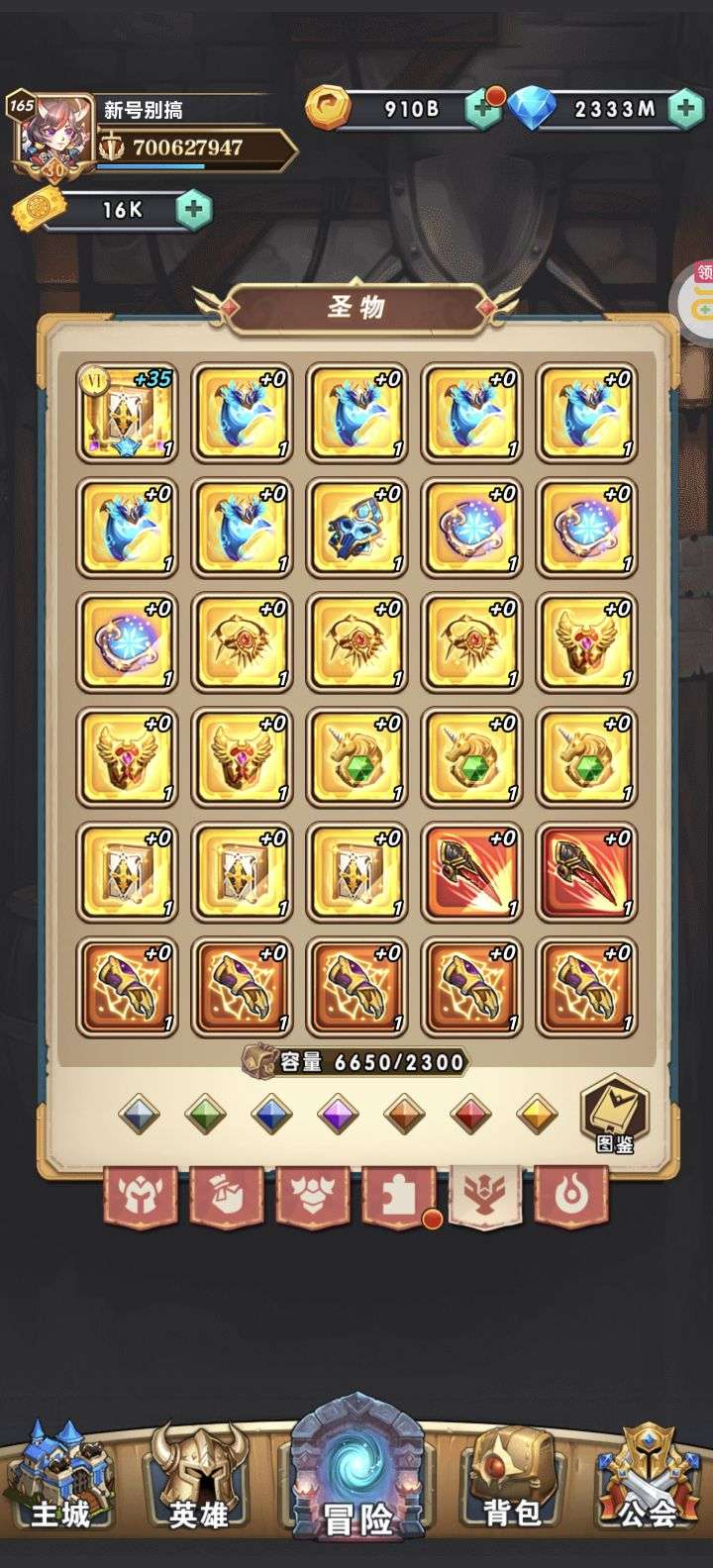Select the blue mask relic
Image resolution: width=713 pixels, height=1568 pixels.
point(356,527)
